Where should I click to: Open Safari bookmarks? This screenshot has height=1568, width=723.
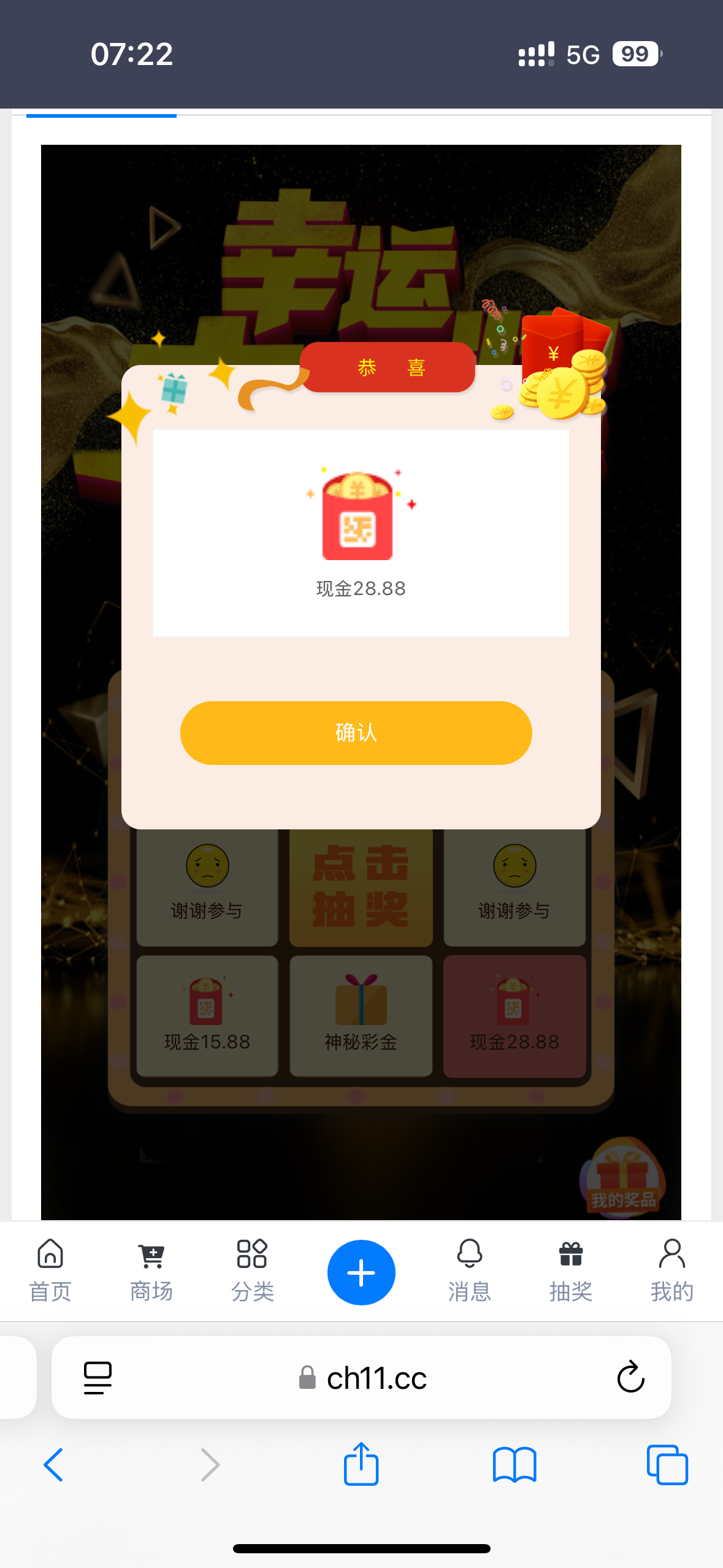tap(515, 1465)
